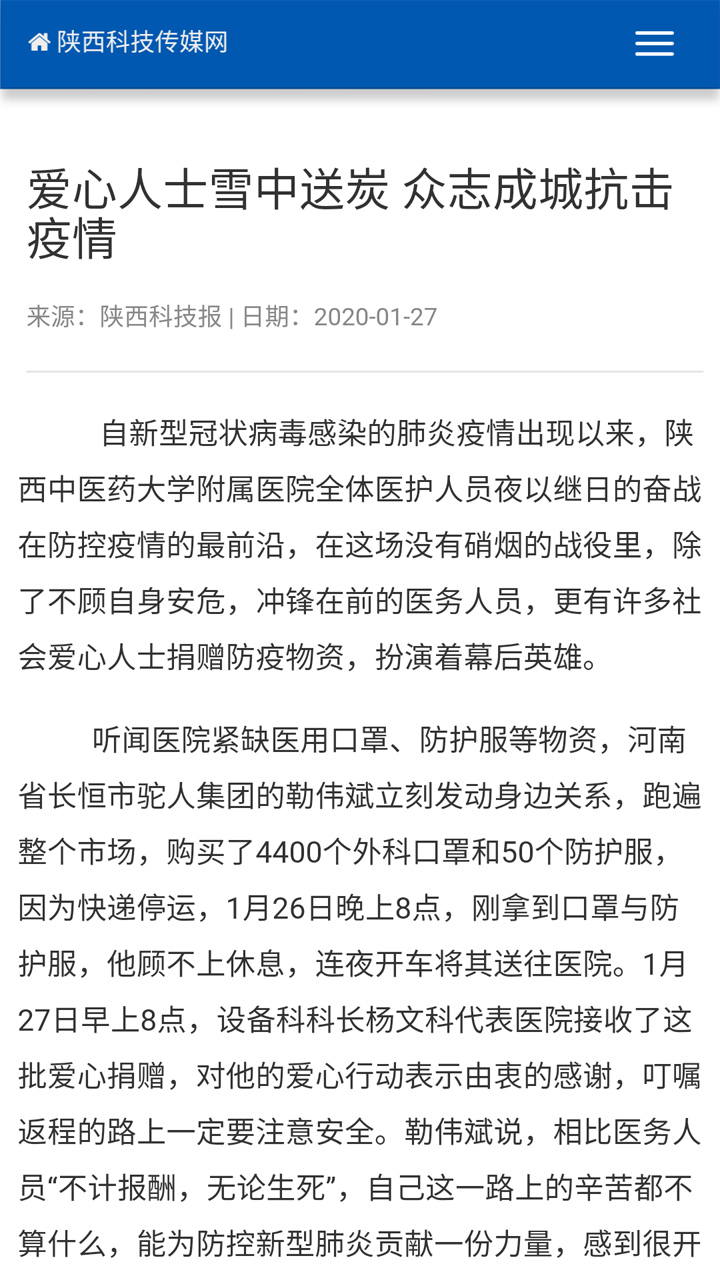Go to 陕西科技传媒网 home page
This screenshot has width=720, height=1264.
coord(128,42)
